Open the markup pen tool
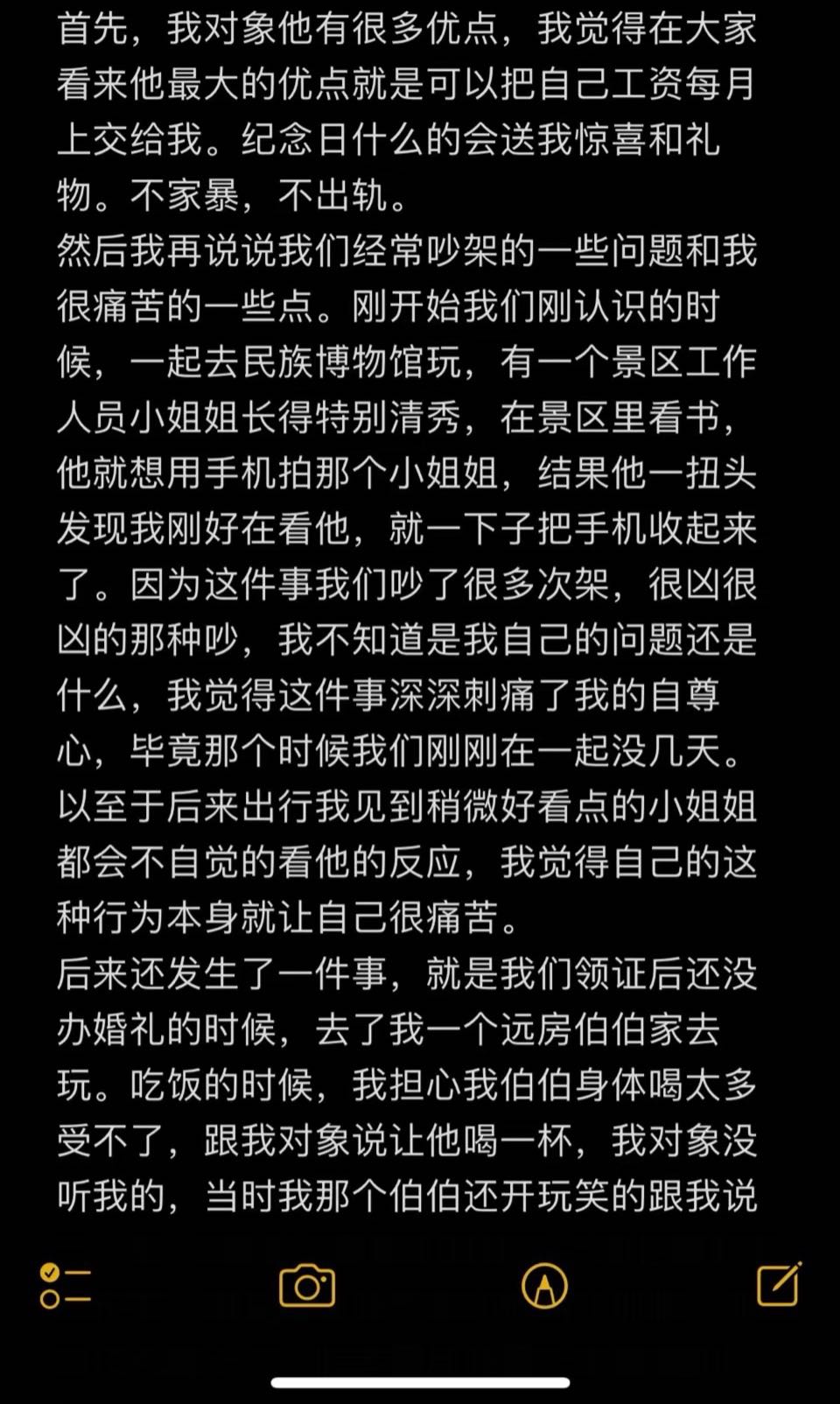Screen dimensions: 840x1404 (x=544, y=1287)
